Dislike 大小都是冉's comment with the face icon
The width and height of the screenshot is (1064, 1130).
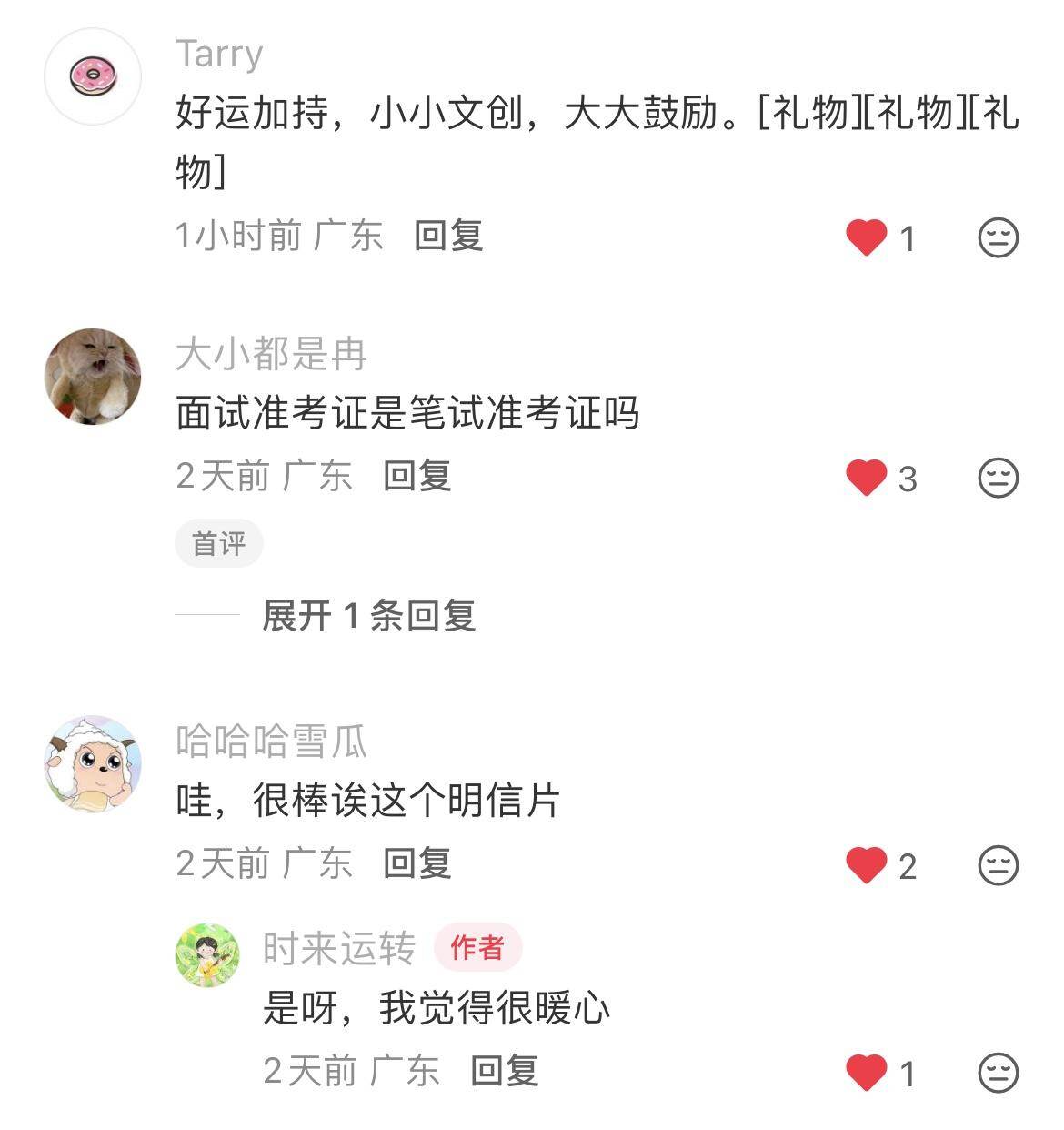coord(998,479)
